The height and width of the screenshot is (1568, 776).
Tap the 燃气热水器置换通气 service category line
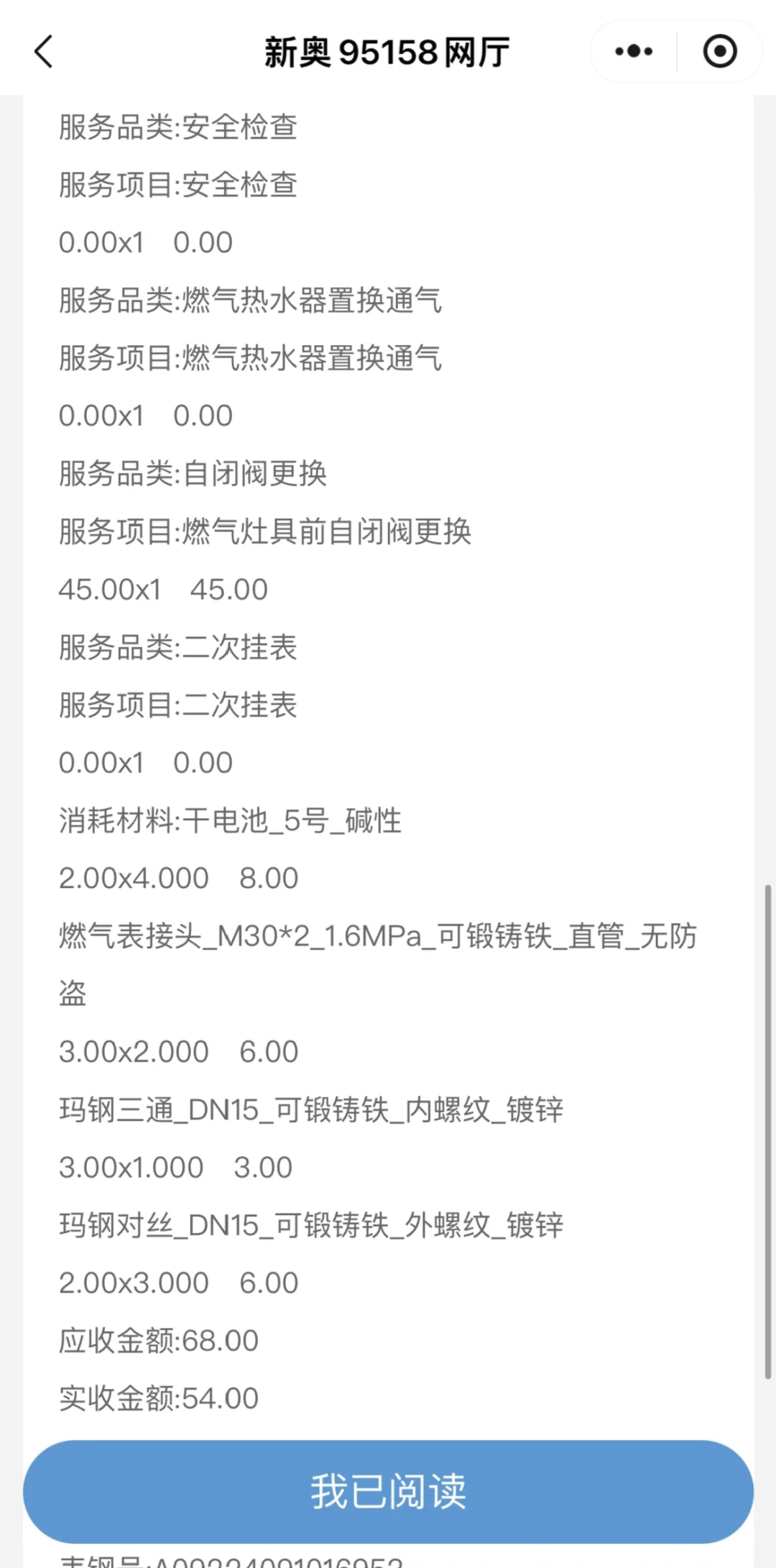coord(251,302)
